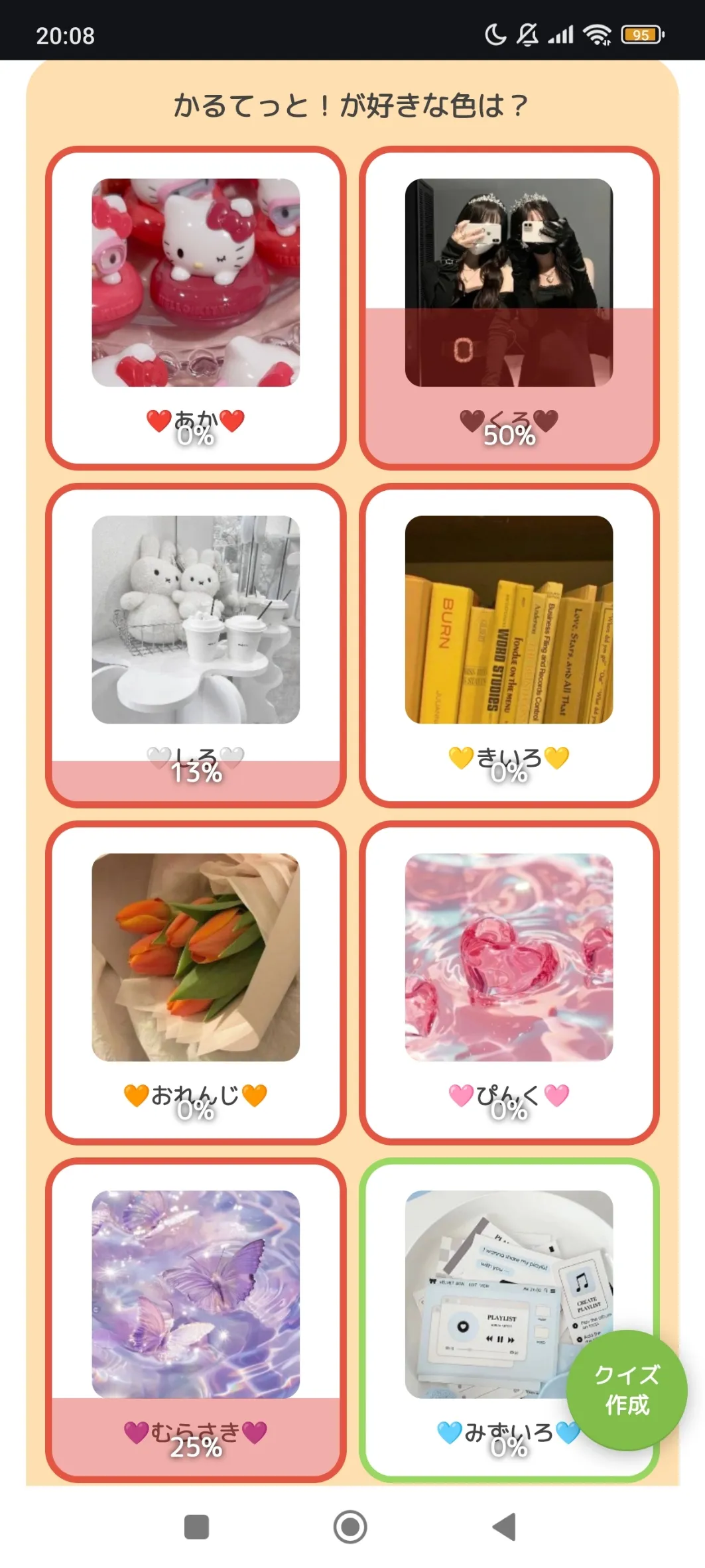Select the あか red answer card
Screen dimensions: 705x1568
196,308
